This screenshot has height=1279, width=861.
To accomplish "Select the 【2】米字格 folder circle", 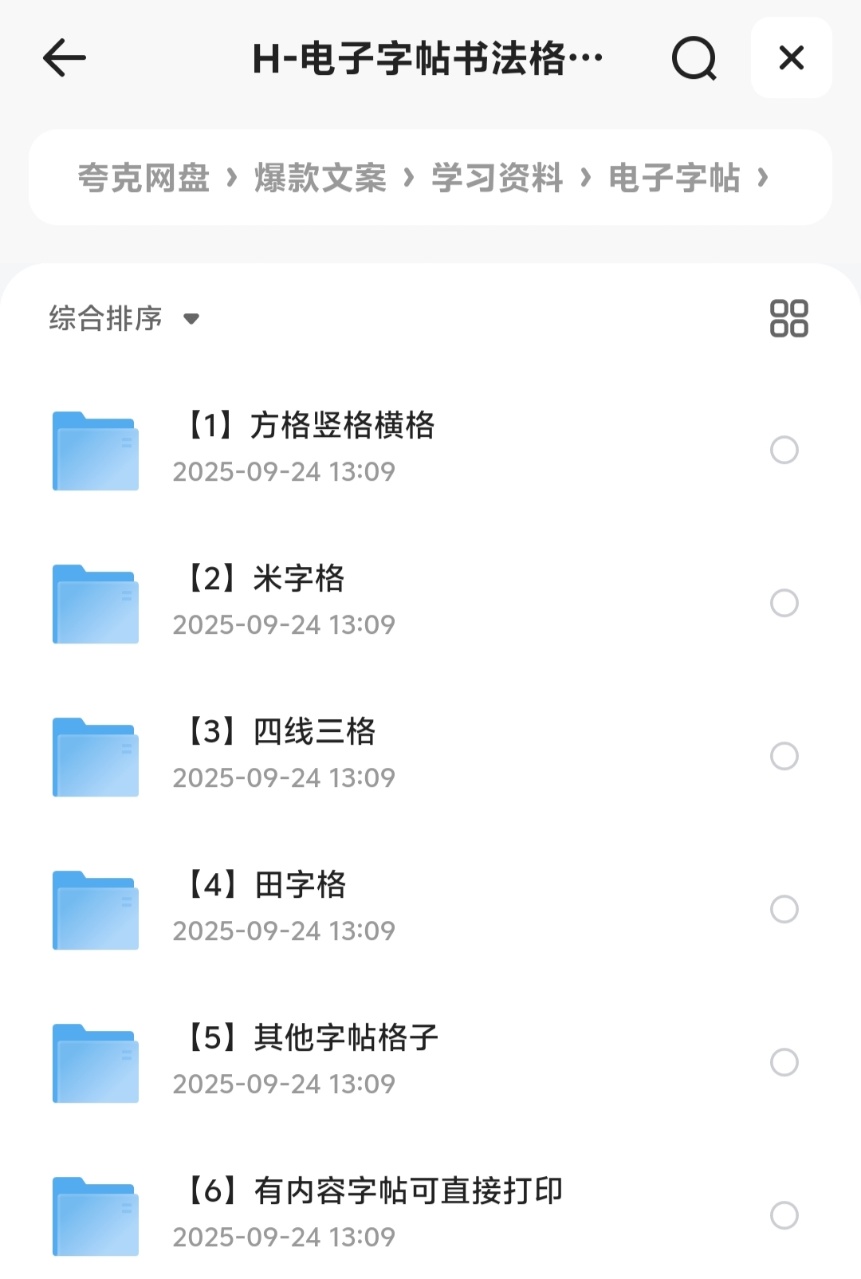I will click(x=784, y=603).
